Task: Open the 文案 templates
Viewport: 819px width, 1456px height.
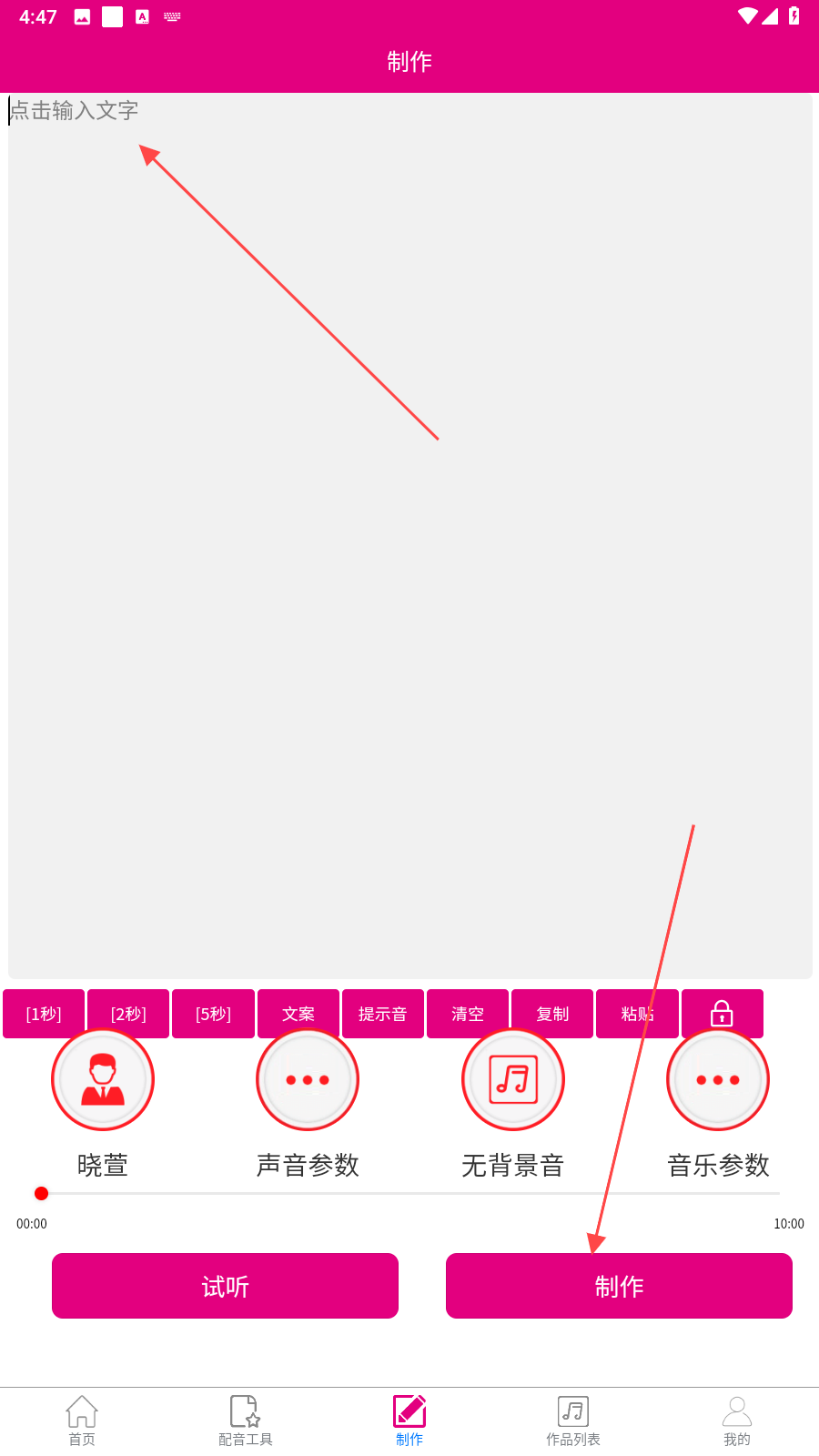Action: coord(298,1013)
